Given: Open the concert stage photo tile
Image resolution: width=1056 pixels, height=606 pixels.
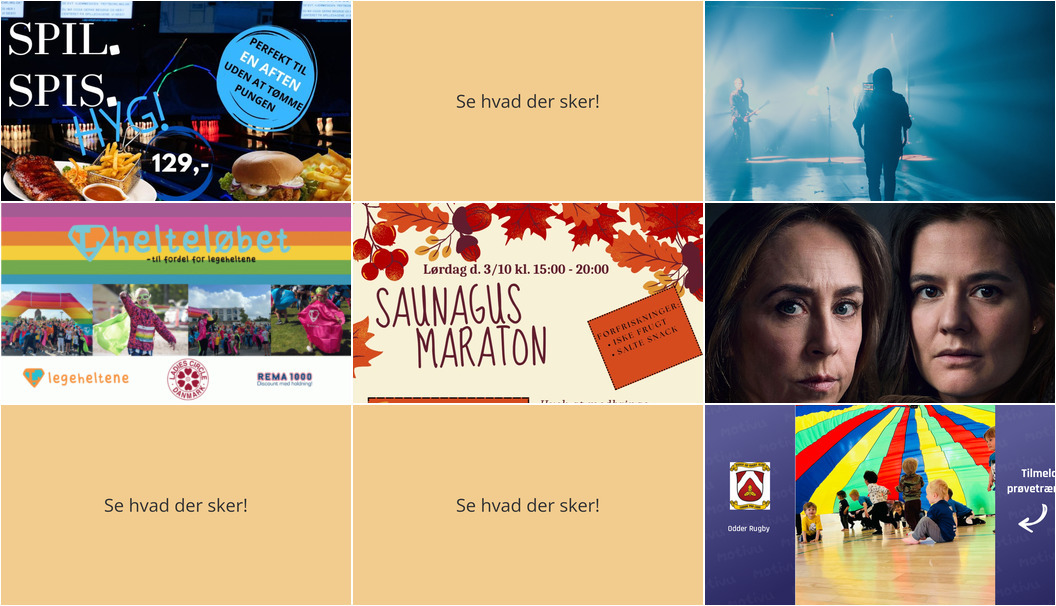Looking at the screenshot, I should coord(880,101).
